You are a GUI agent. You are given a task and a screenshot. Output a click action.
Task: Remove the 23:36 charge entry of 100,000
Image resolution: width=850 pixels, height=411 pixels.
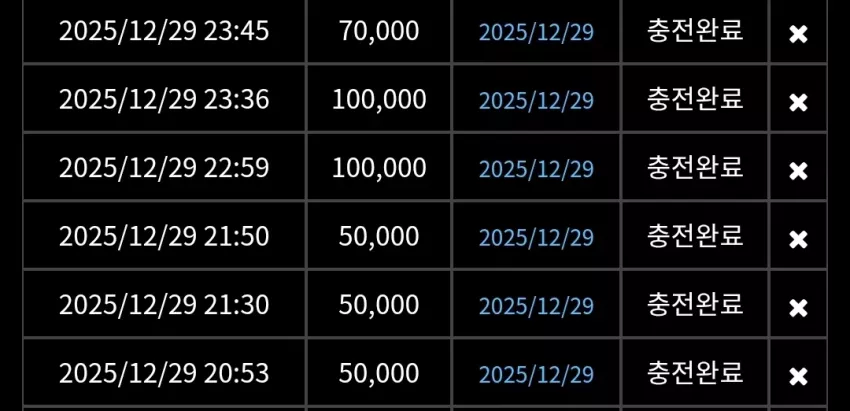[798, 102]
